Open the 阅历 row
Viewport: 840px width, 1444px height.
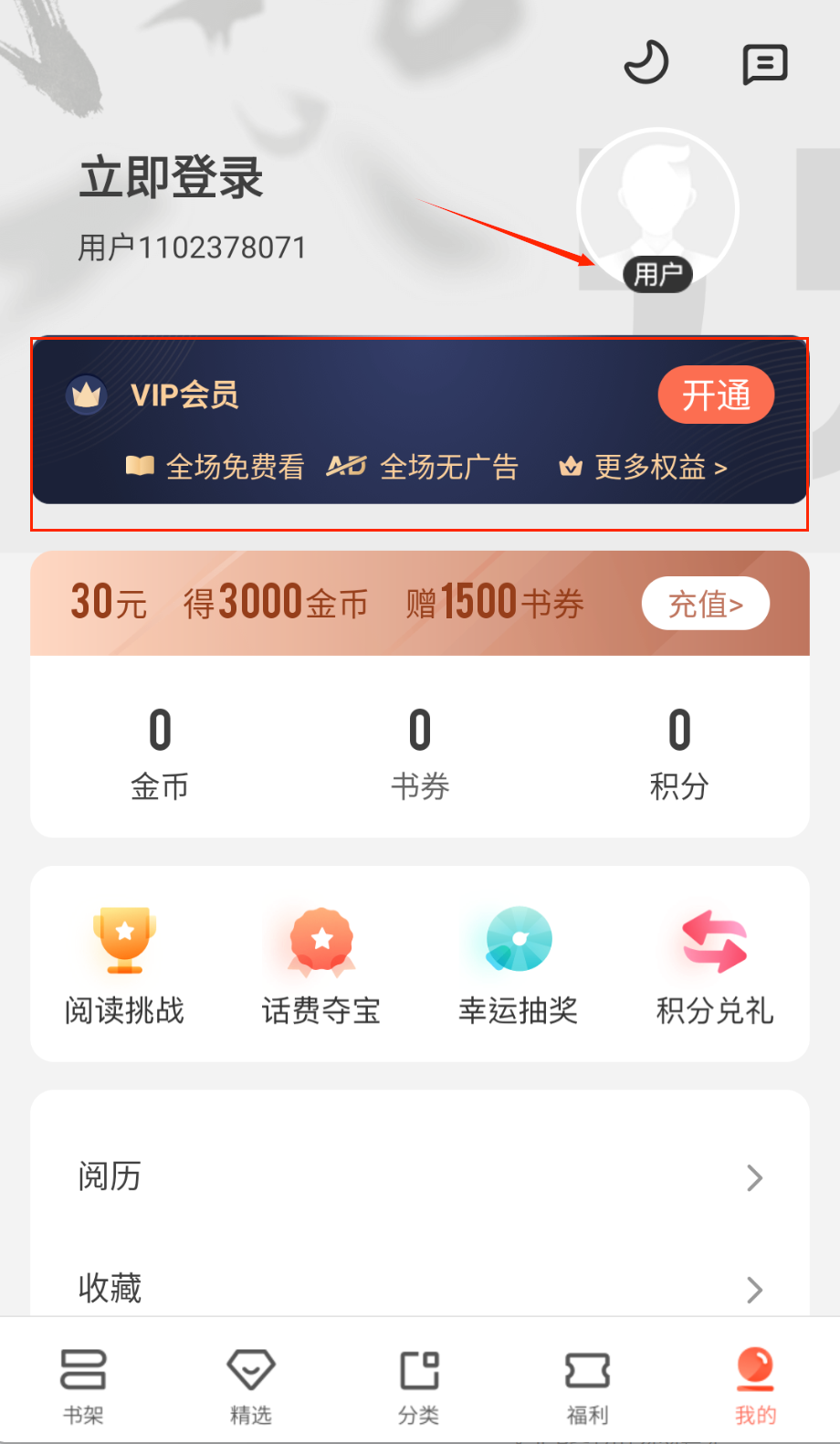420,1176
